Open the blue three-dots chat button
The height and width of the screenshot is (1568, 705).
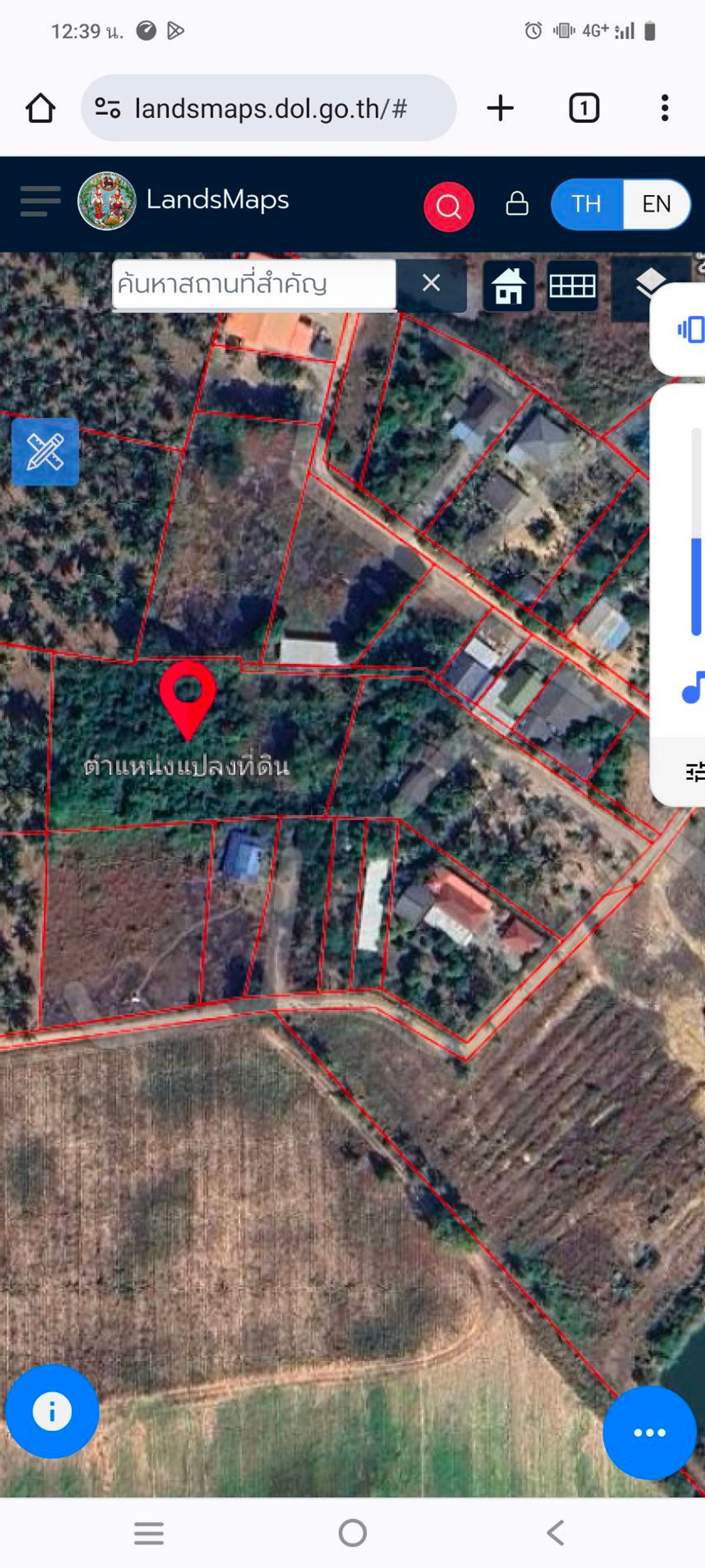point(649,1432)
